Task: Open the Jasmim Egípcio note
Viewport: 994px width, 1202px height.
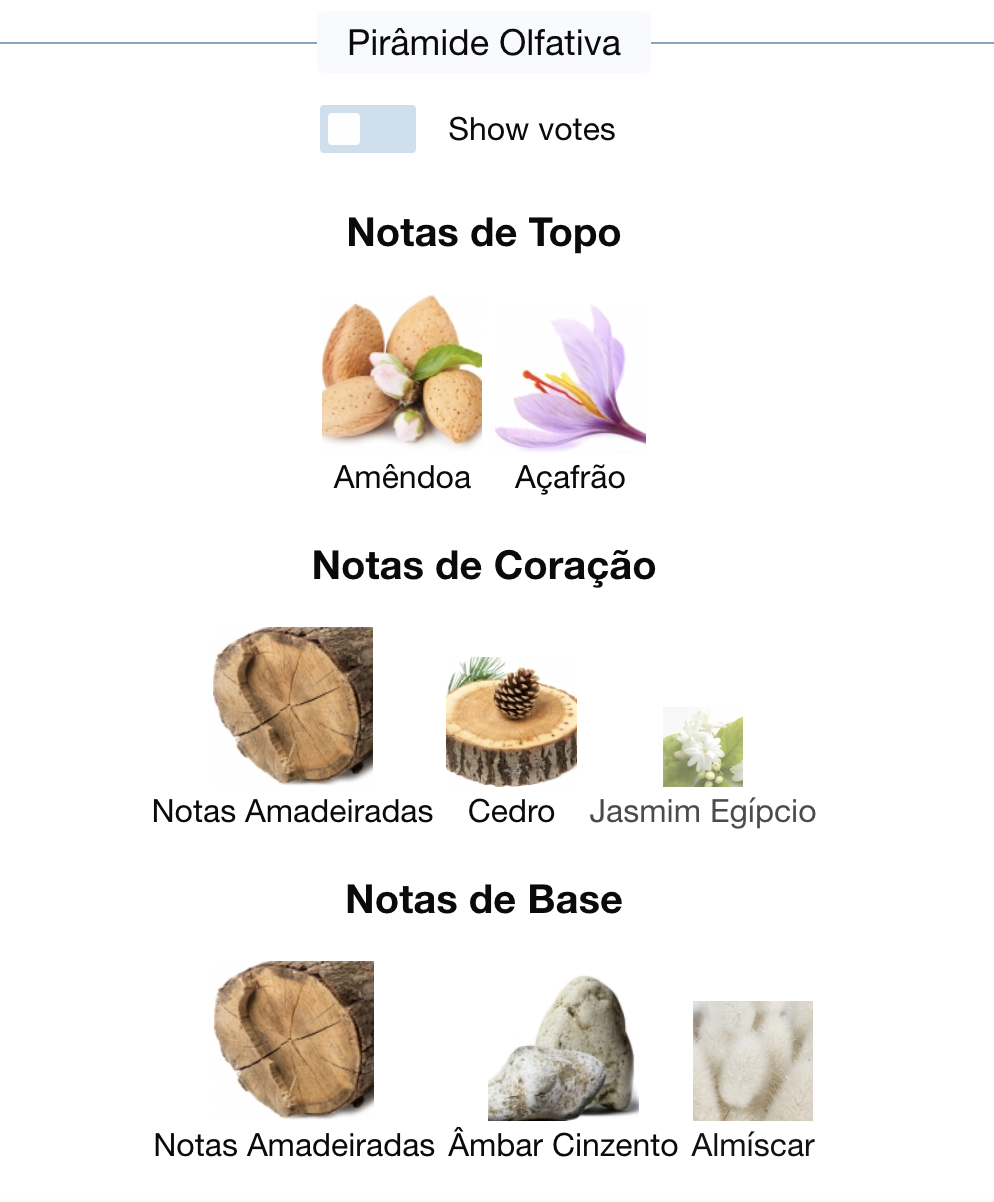Action: (x=702, y=747)
